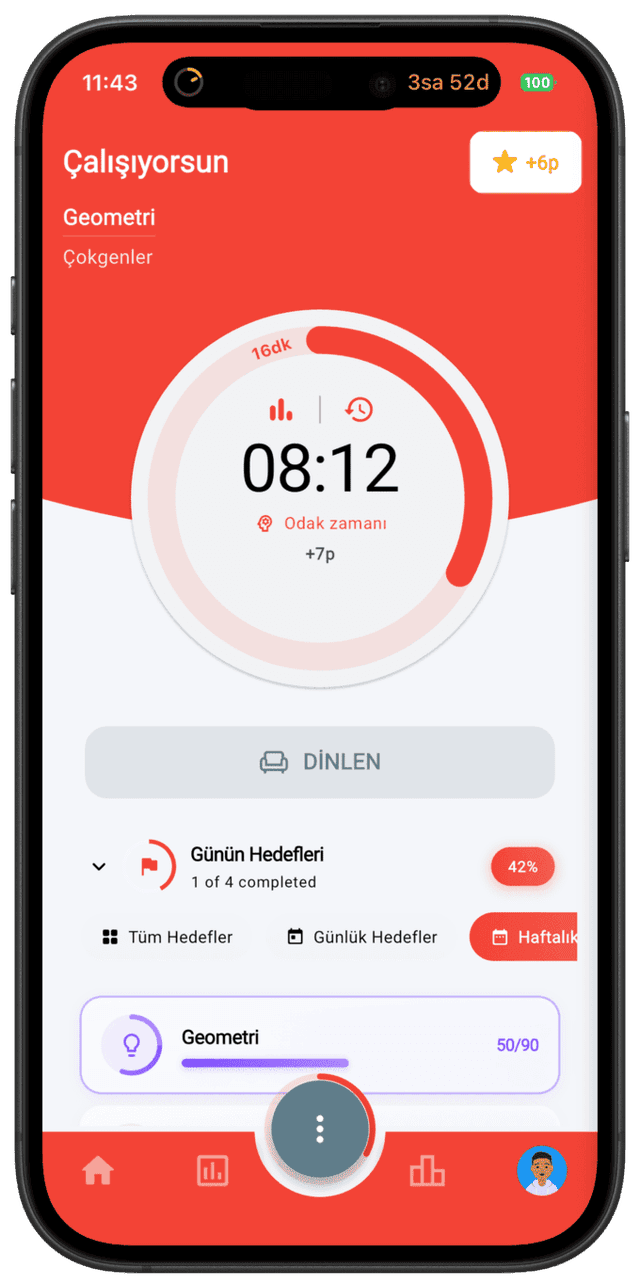Open the Geometri goal card
Image resolution: width=640 pixels, height=1288 pixels.
320,1045
